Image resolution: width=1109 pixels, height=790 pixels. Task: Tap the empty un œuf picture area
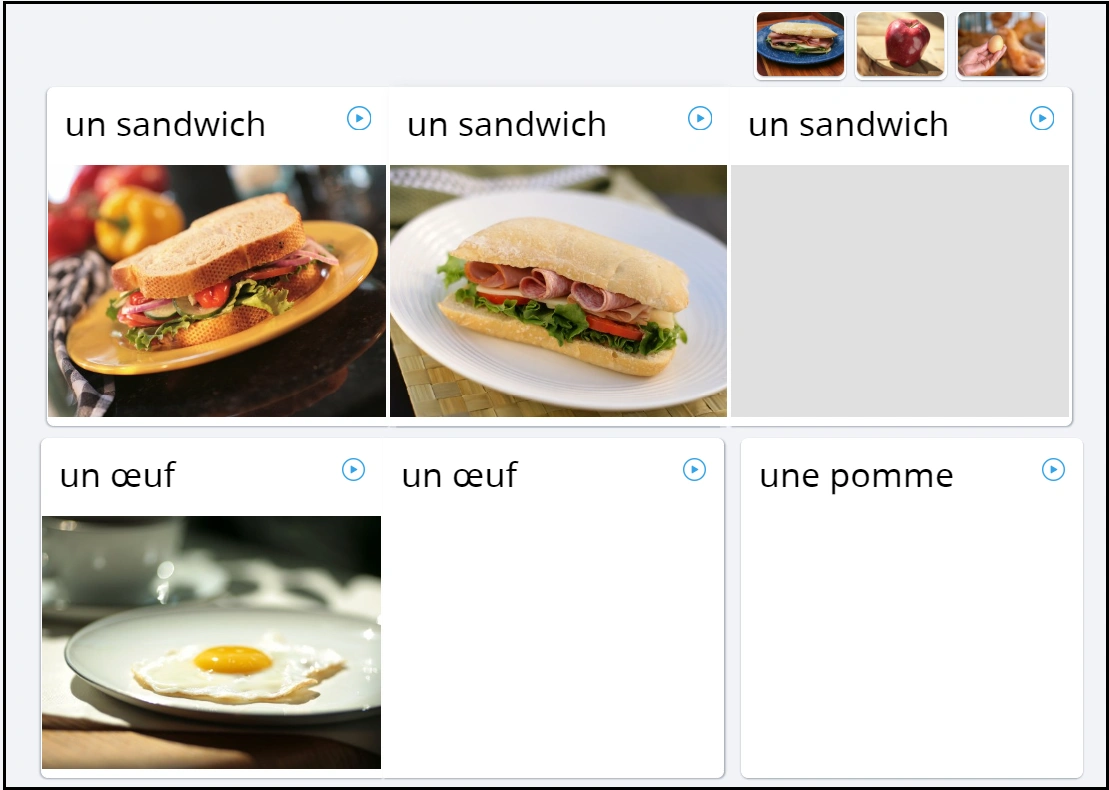pos(553,640)
